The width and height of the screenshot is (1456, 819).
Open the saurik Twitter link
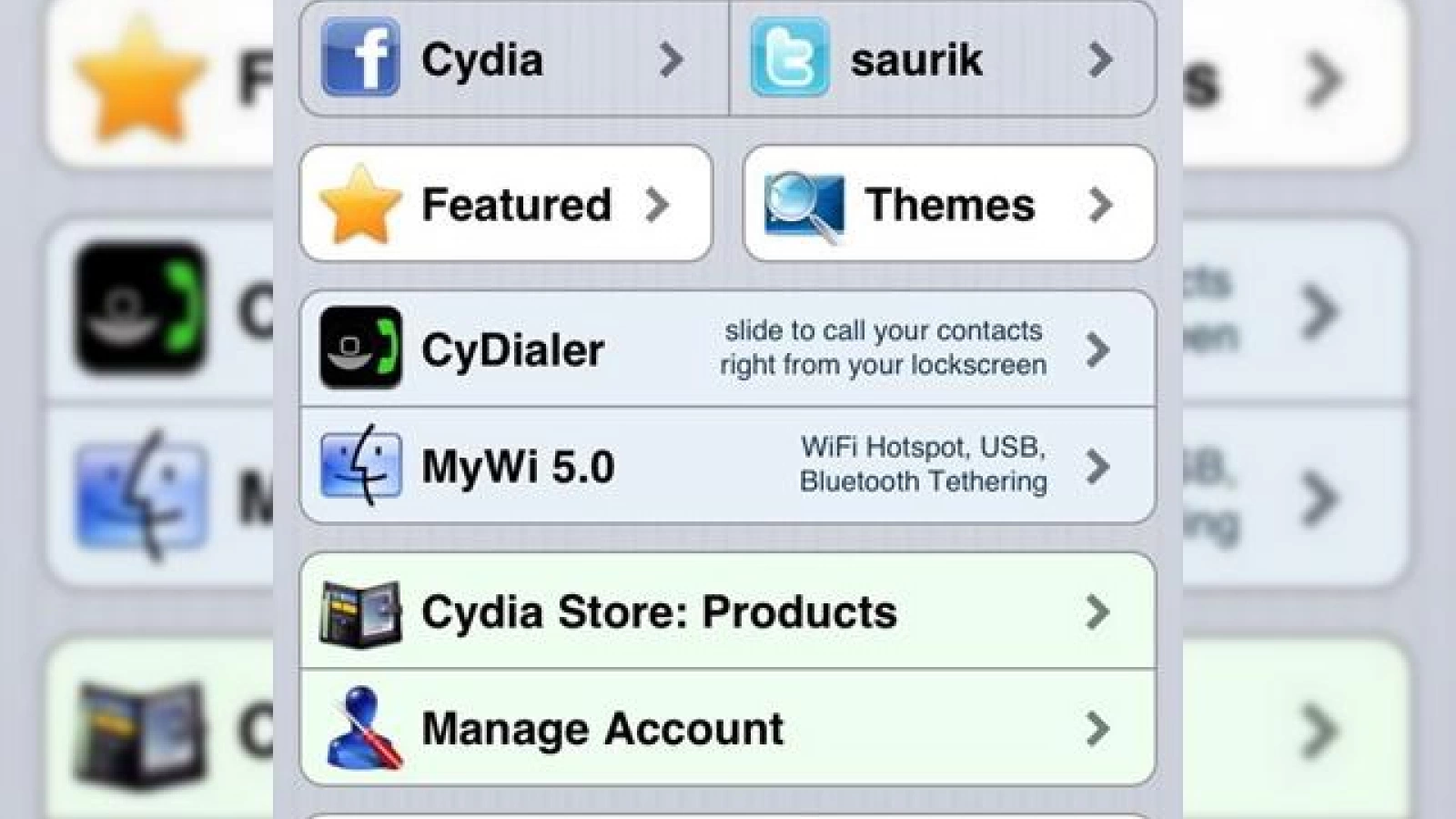[943, 59]
